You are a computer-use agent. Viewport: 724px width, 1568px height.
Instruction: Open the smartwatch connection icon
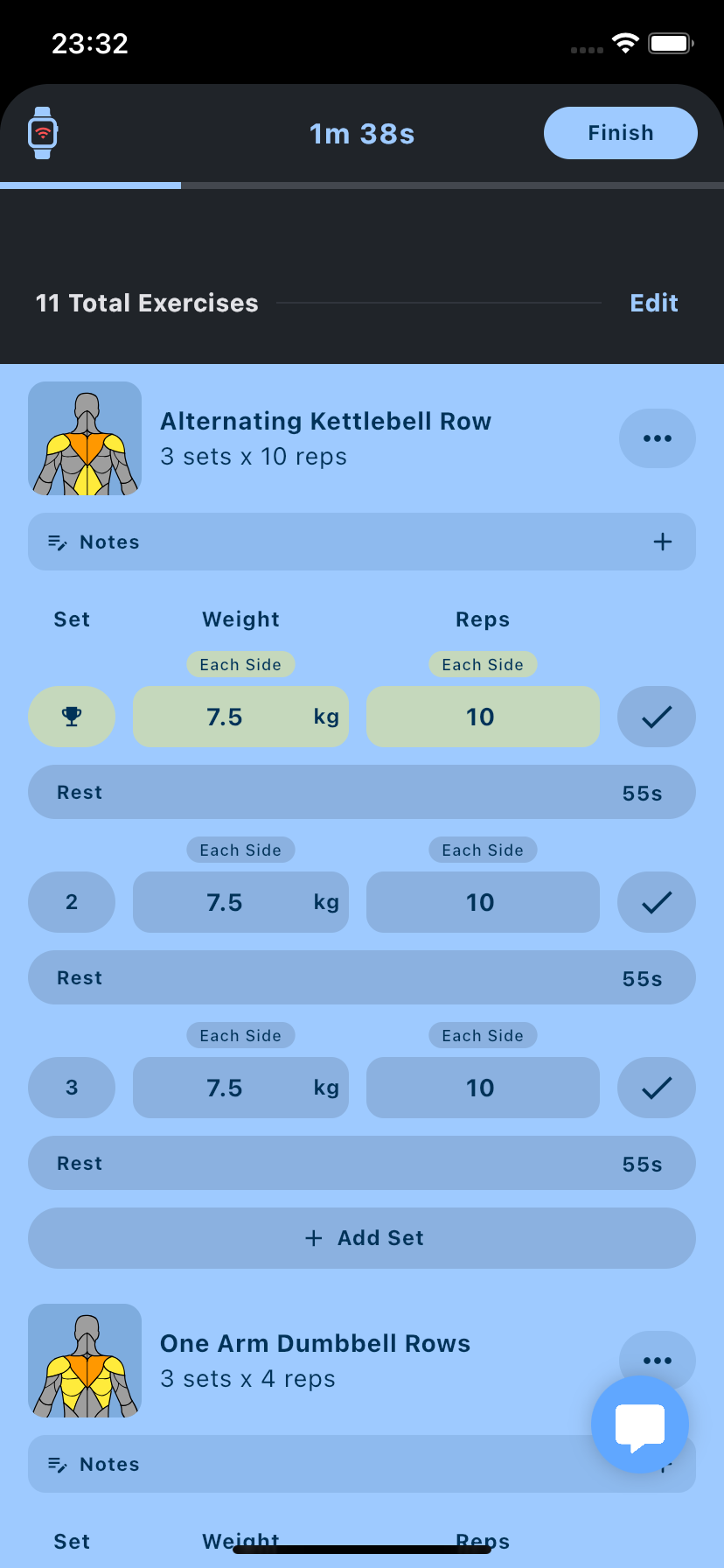pos(43,133)
